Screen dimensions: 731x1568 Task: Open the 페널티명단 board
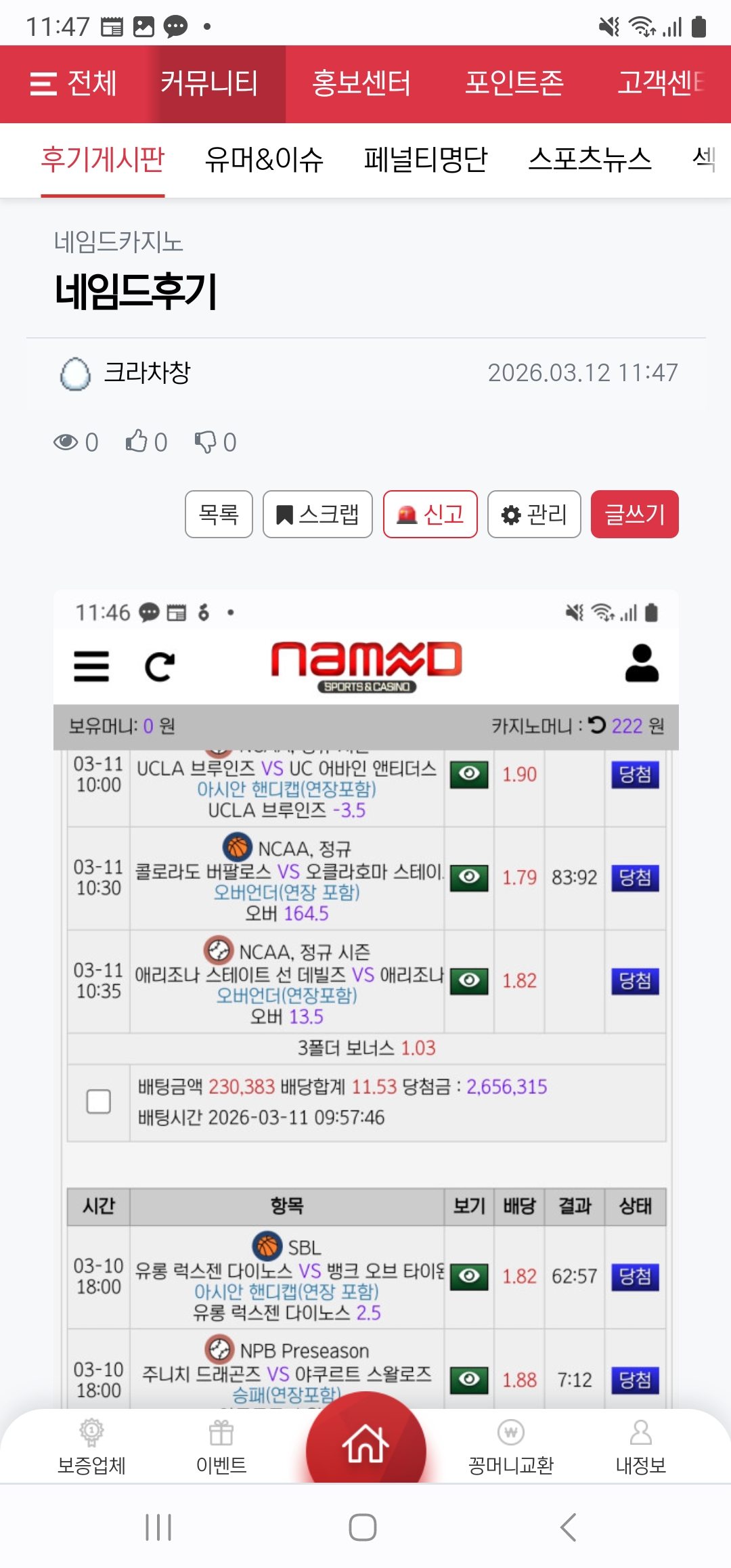[426, 160]
